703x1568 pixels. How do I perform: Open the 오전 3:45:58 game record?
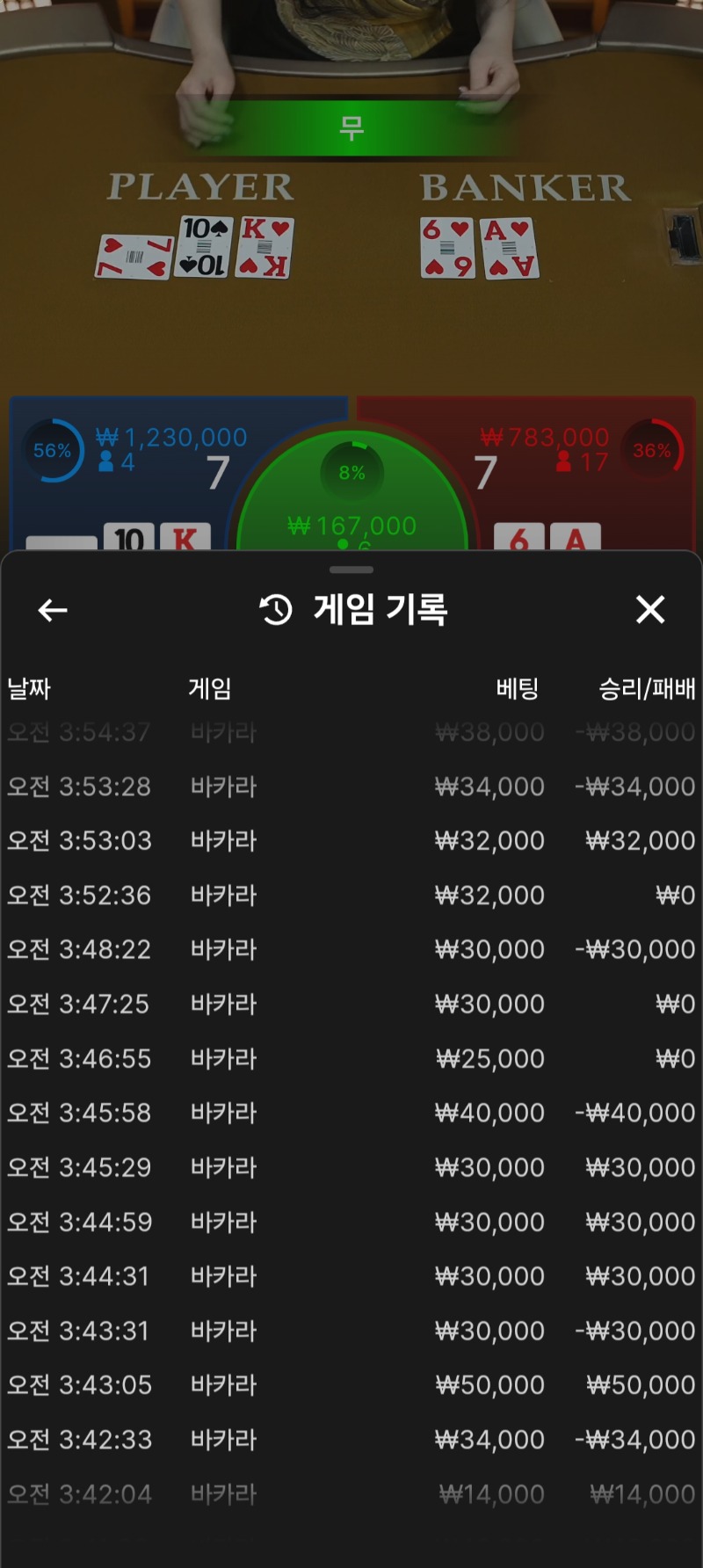tap(351, 1114)
